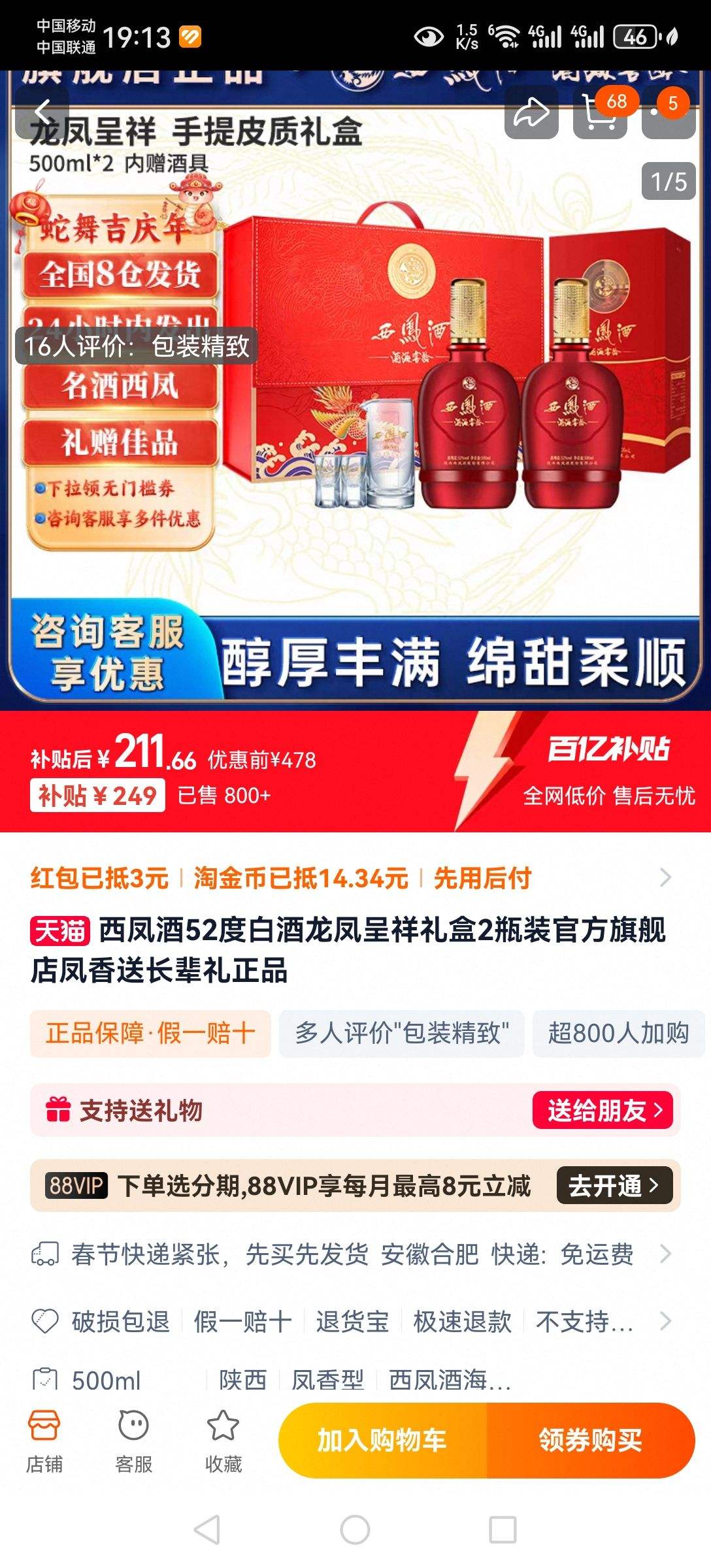
Task: Switch to the 店铺 tab
Action: (43, 1447)
